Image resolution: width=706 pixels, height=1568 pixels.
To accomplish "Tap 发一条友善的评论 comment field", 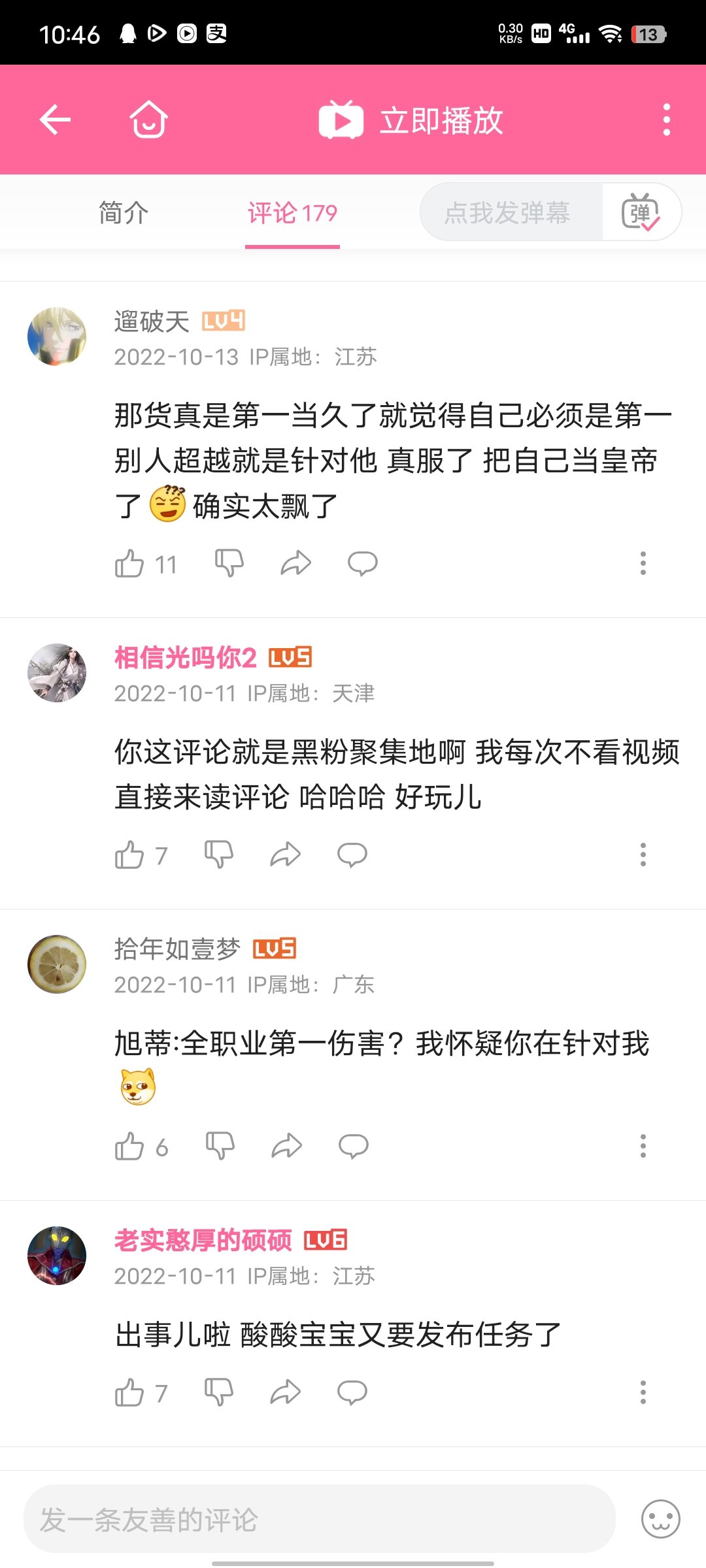I will 320,1519.
